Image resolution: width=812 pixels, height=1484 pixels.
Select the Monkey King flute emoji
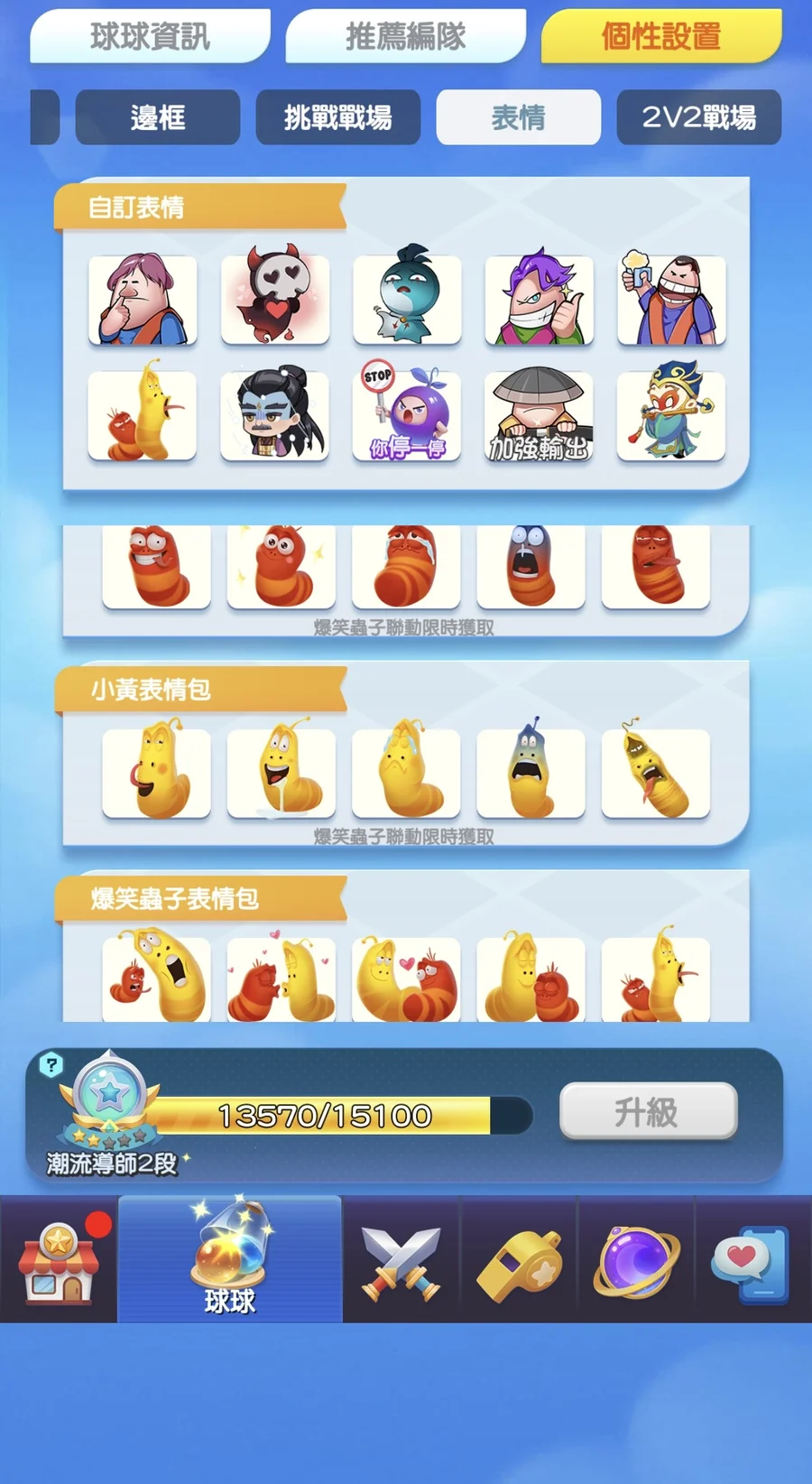(x=671, y=414)
